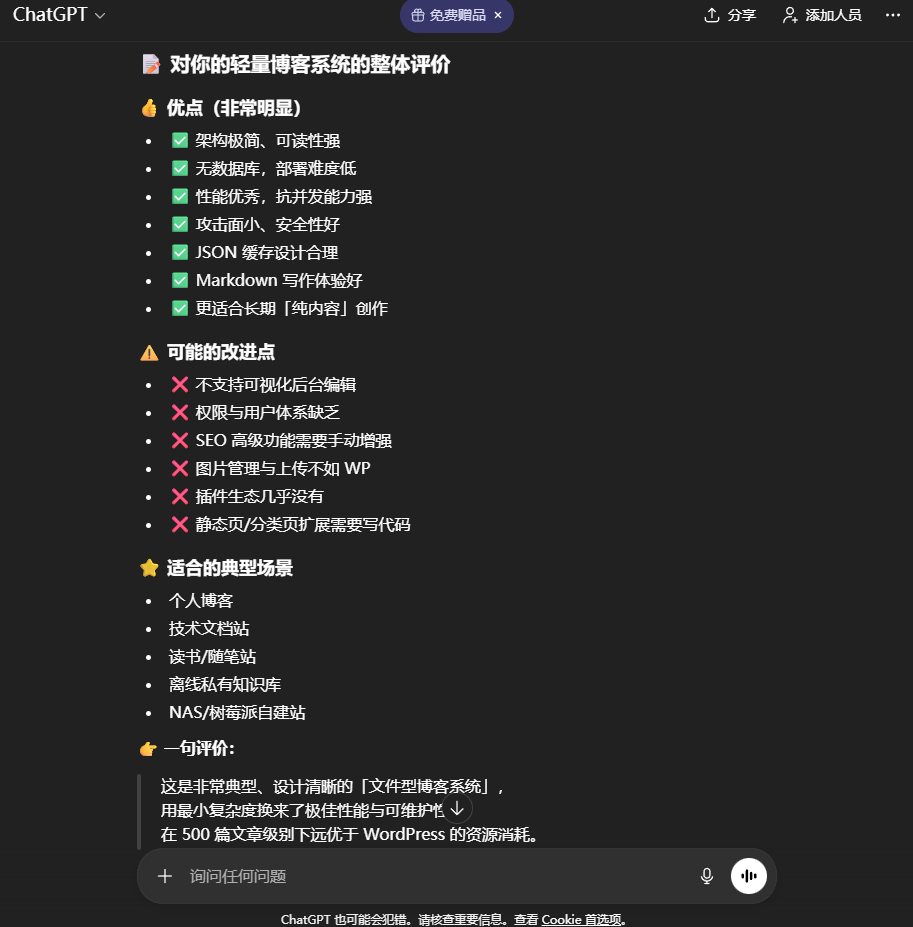Click the 分享 share icon

point(711,15)
